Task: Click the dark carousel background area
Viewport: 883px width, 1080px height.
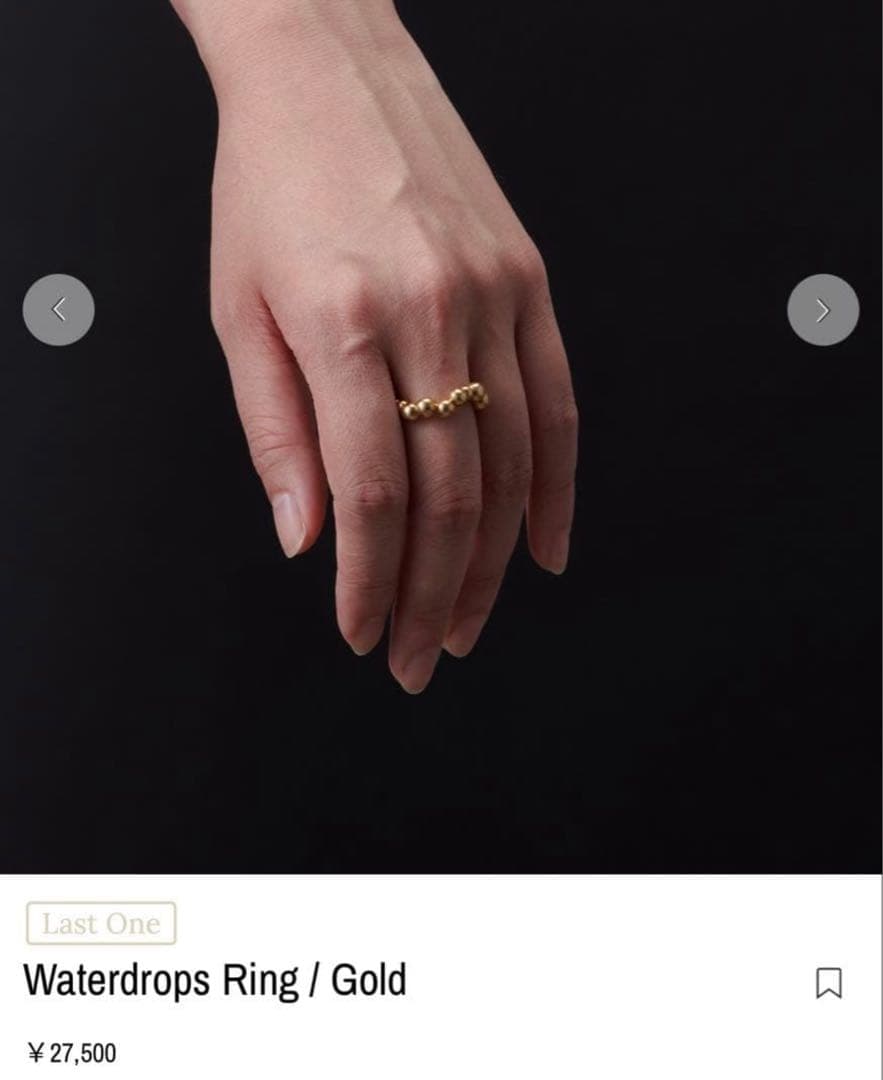Action: pos(150,700)
